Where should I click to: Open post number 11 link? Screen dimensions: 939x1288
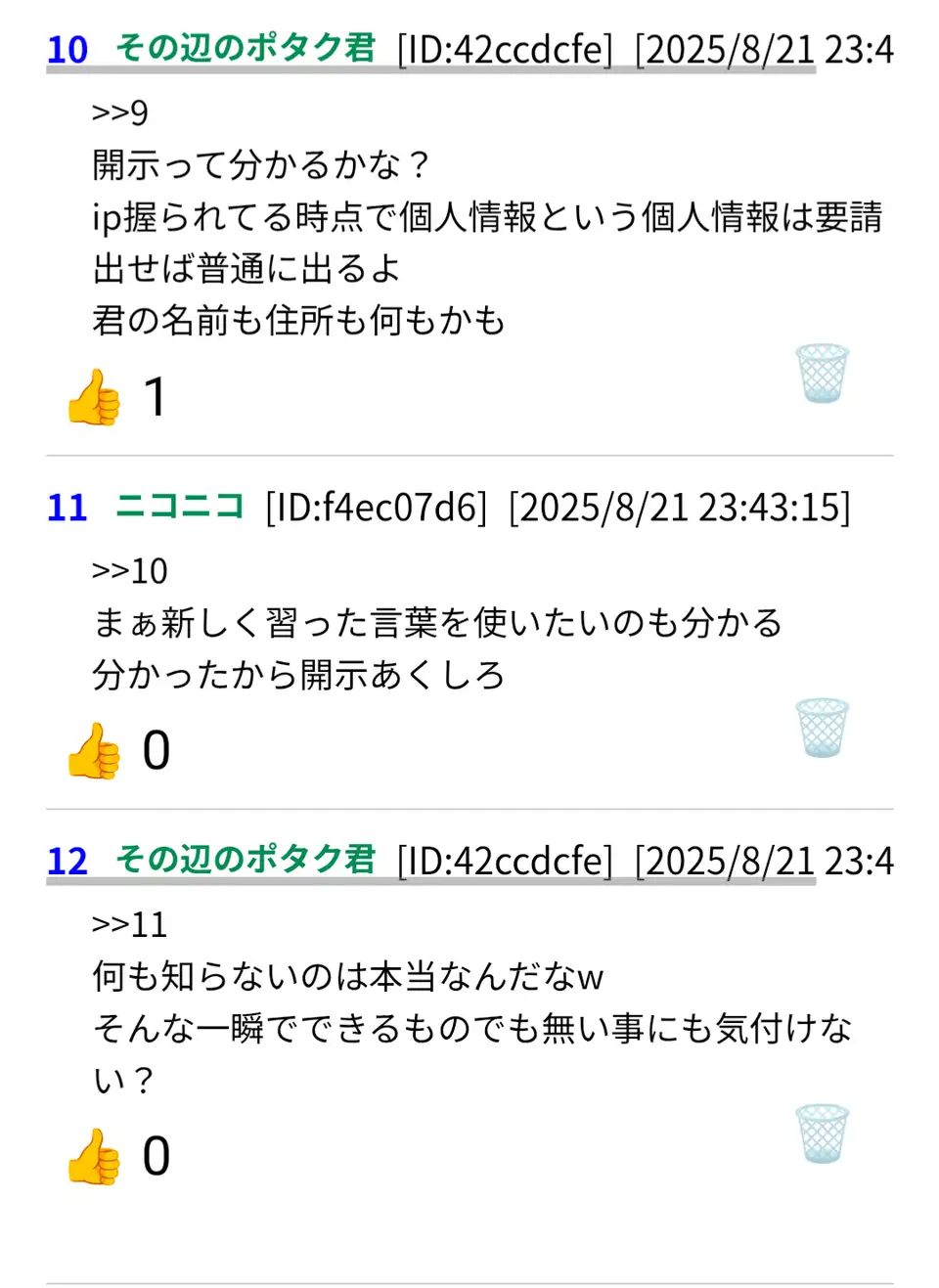point(67,508)
